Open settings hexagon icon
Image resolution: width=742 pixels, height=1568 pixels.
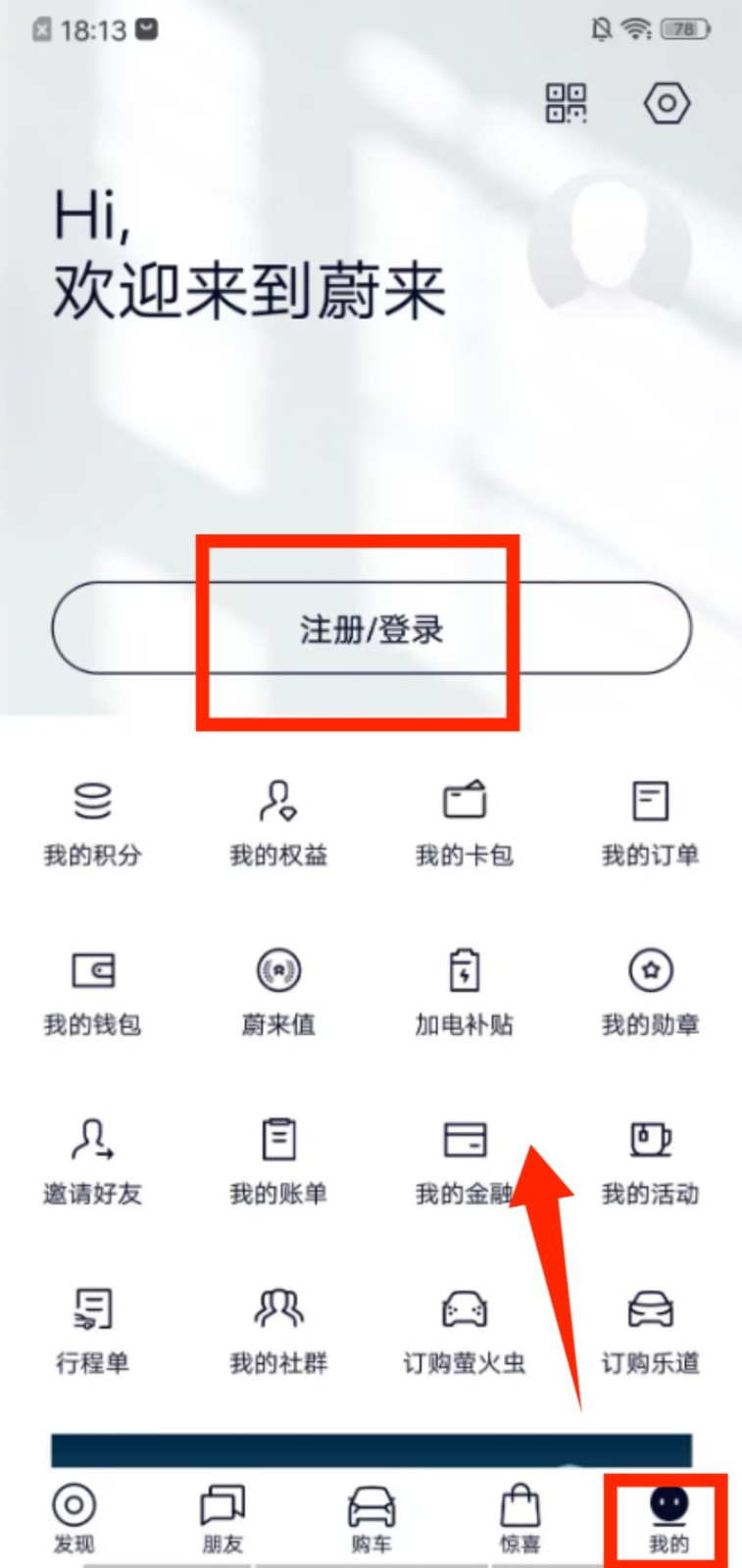pyautogui.click(x=667, y=103)
